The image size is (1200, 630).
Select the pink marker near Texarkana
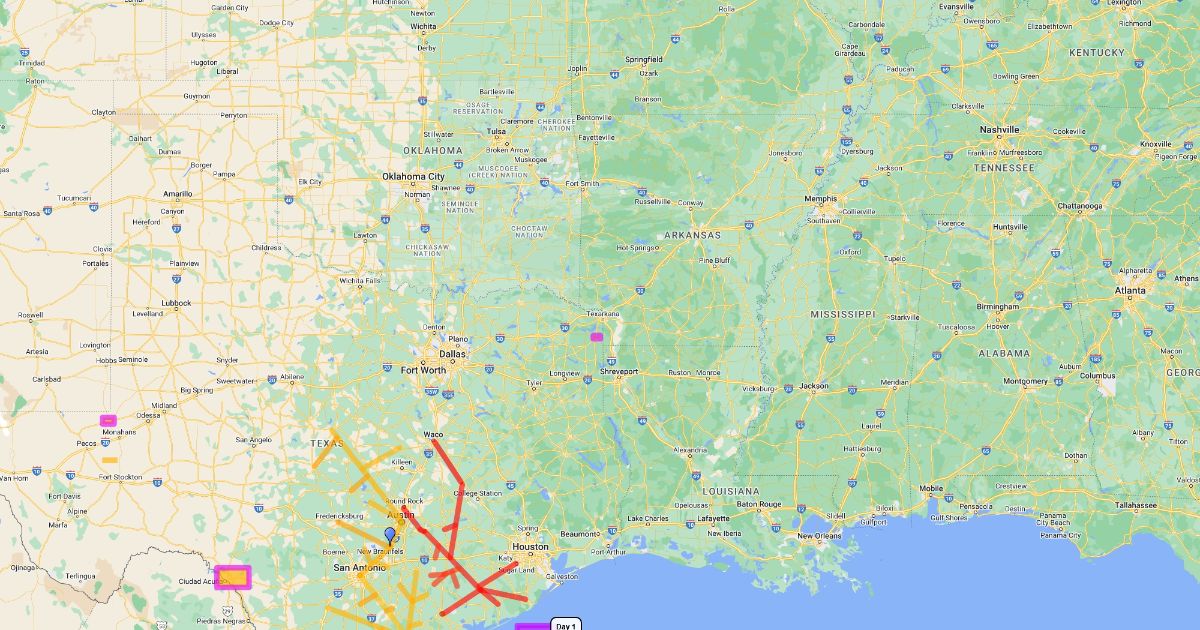coord(597,337)
